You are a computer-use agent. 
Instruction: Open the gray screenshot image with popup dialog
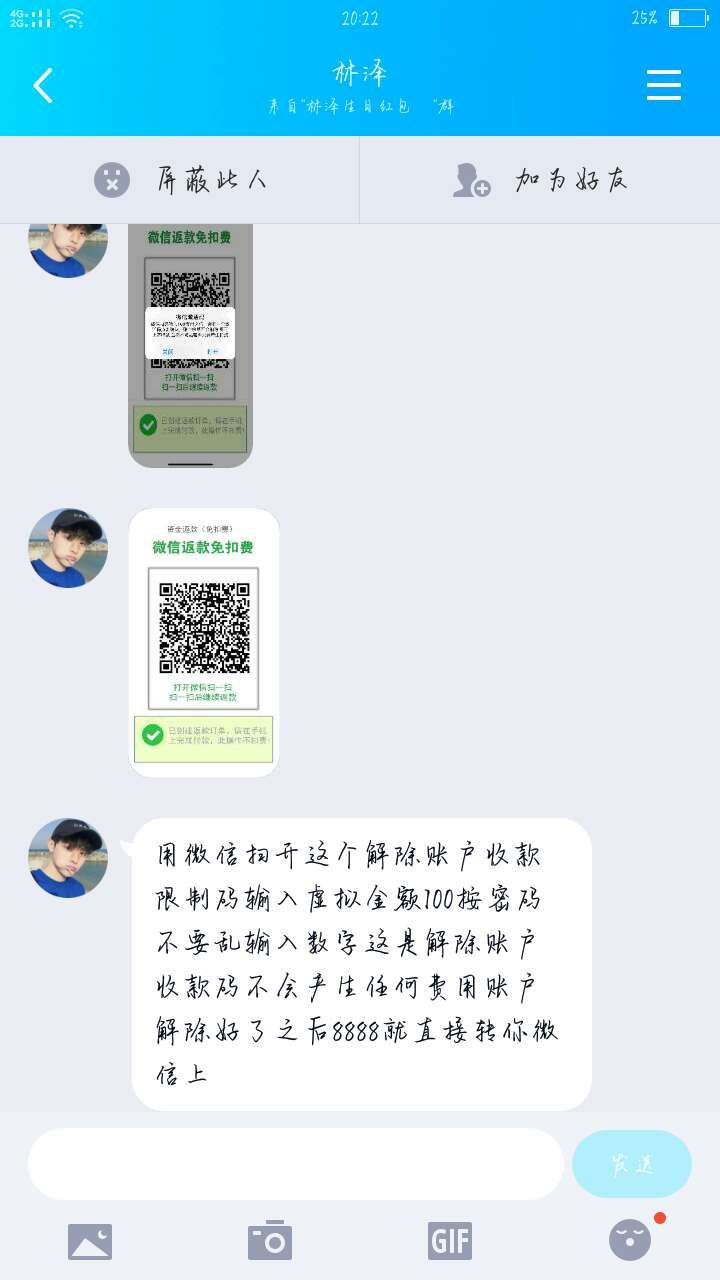[x=190, y=345]
